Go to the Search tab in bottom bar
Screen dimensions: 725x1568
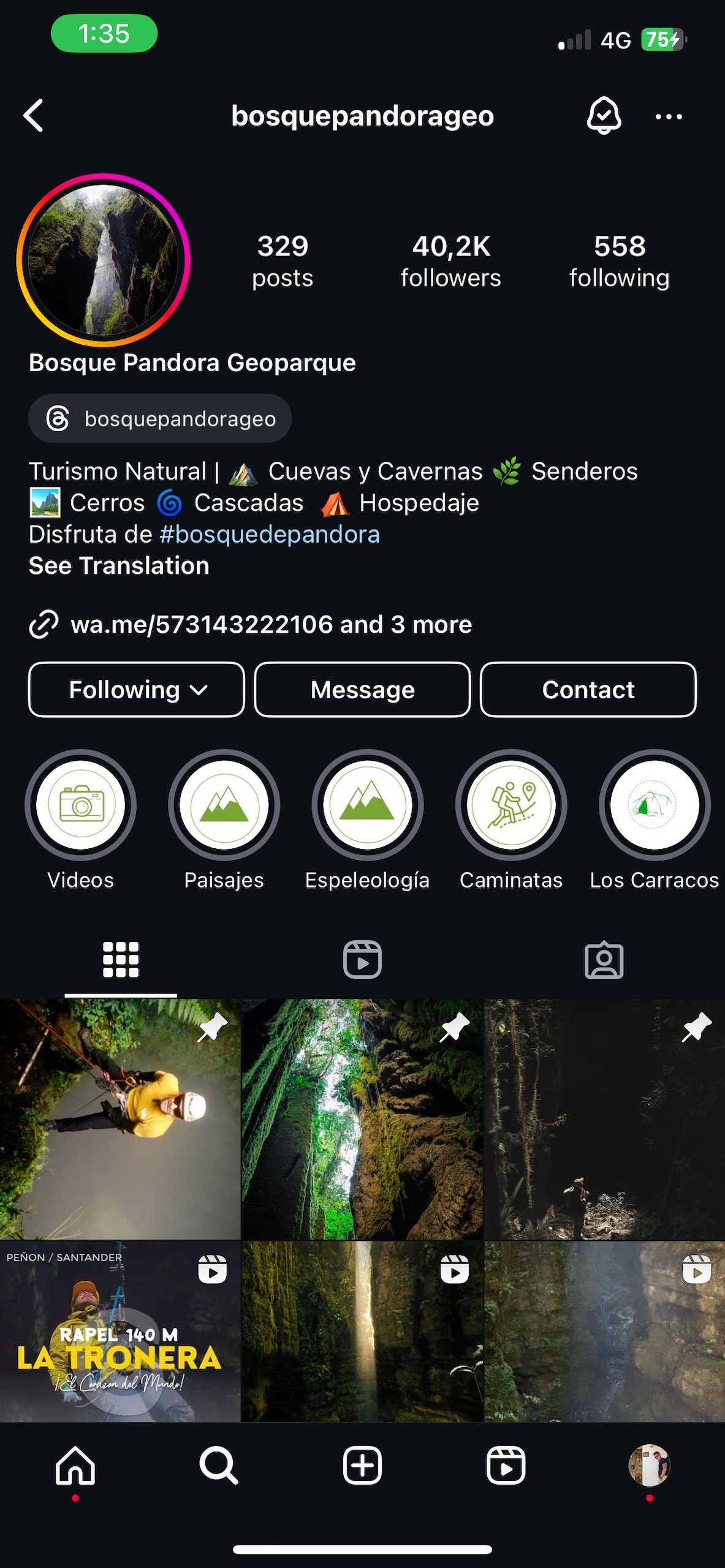(x=219, y=1466)
